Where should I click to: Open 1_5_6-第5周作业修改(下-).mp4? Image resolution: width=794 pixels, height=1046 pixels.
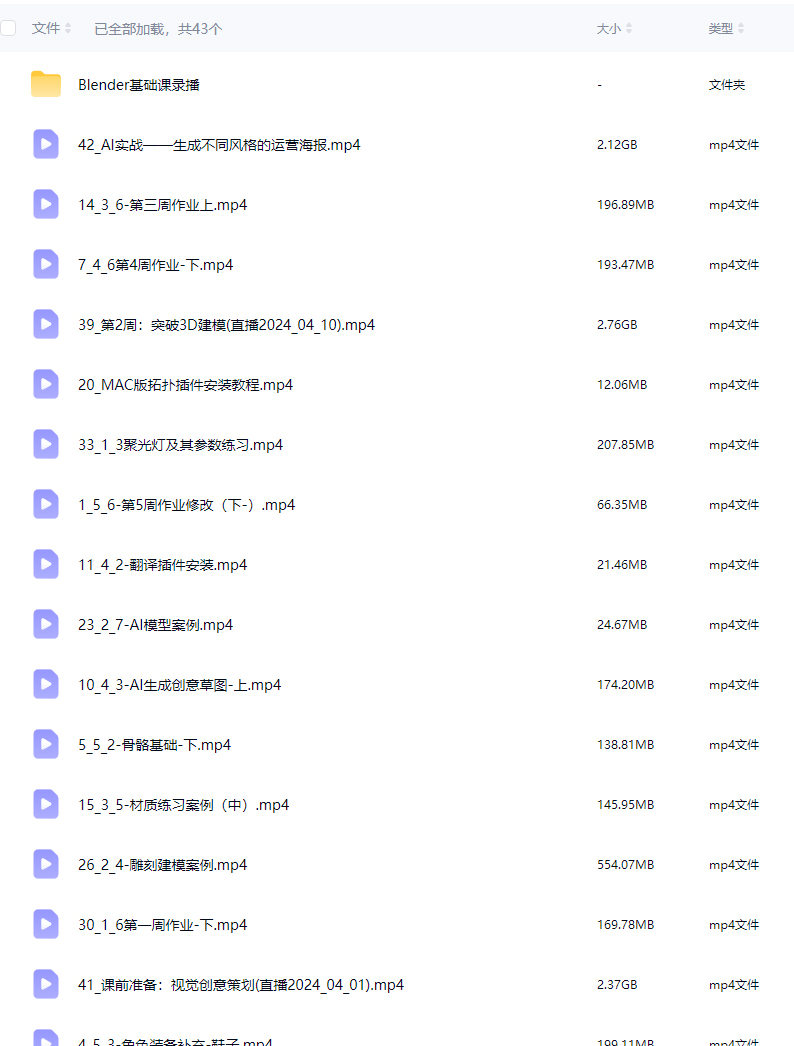(x=186, y=505)
